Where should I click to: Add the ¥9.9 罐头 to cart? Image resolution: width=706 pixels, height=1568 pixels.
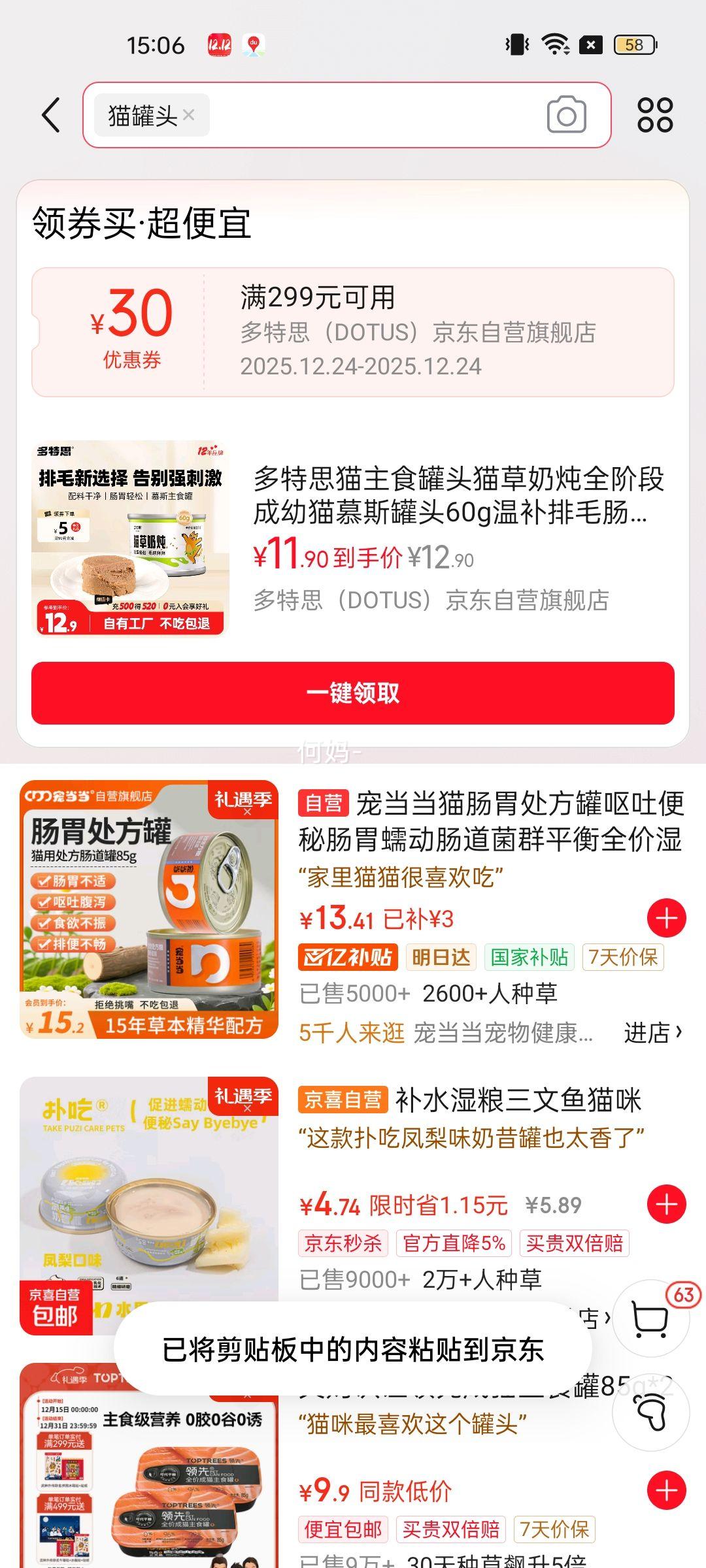click(666, 1490)
